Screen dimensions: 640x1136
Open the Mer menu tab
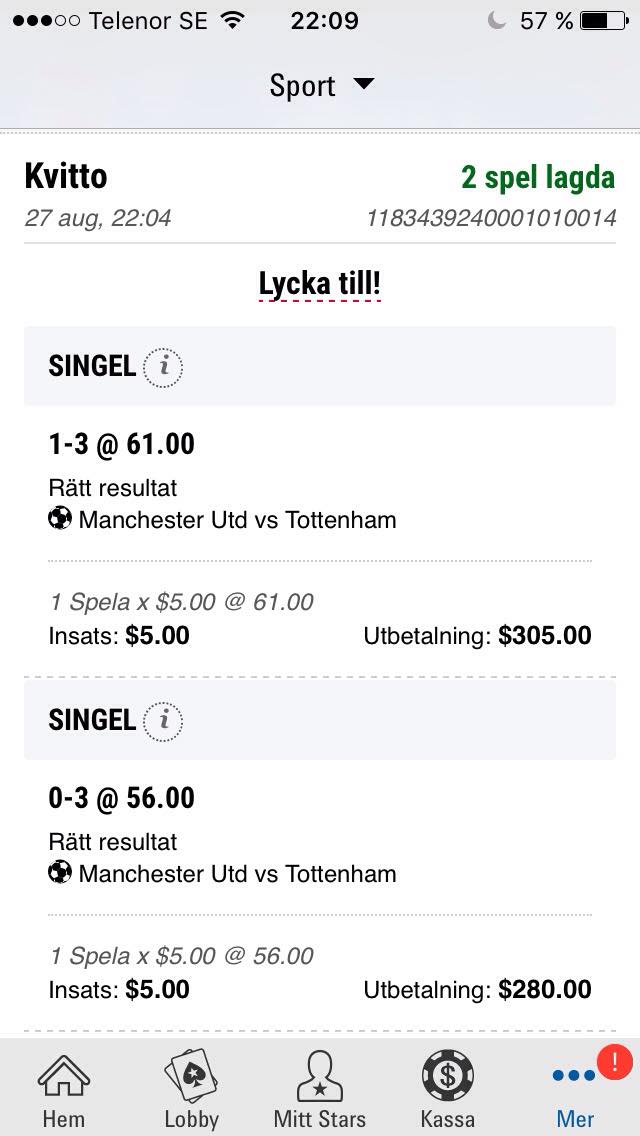[x=576, y=1088]
